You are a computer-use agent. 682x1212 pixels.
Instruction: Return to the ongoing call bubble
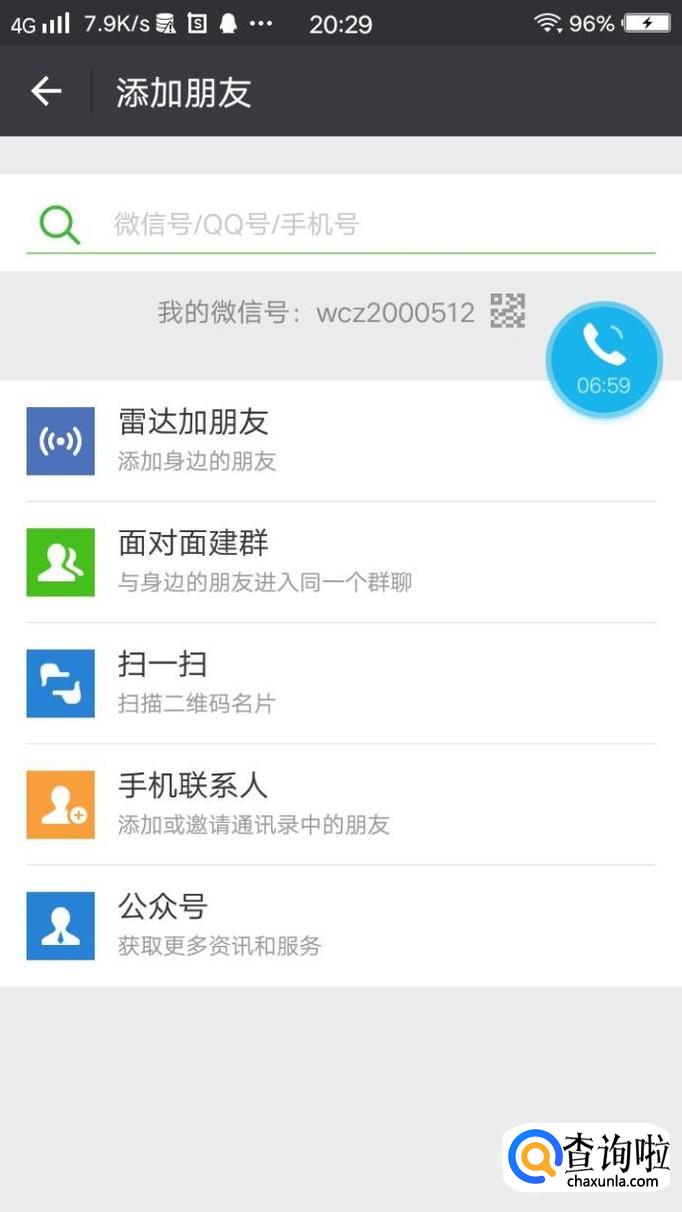(604, 360)
